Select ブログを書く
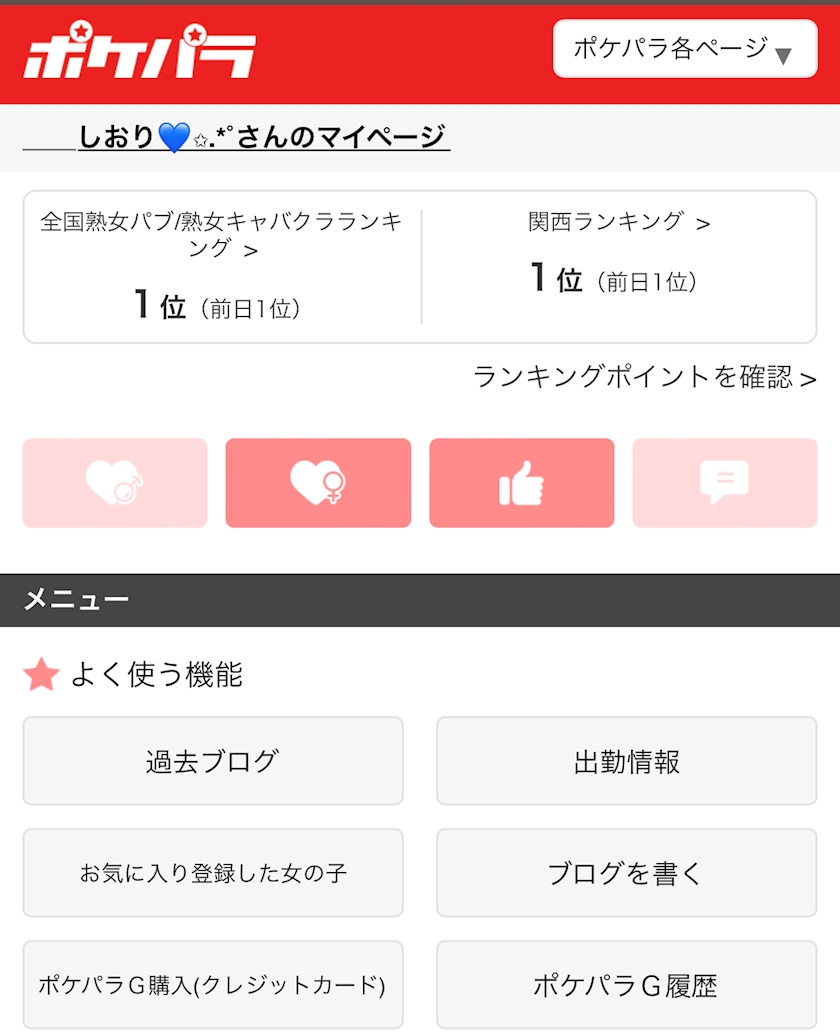 pos(626,873)
